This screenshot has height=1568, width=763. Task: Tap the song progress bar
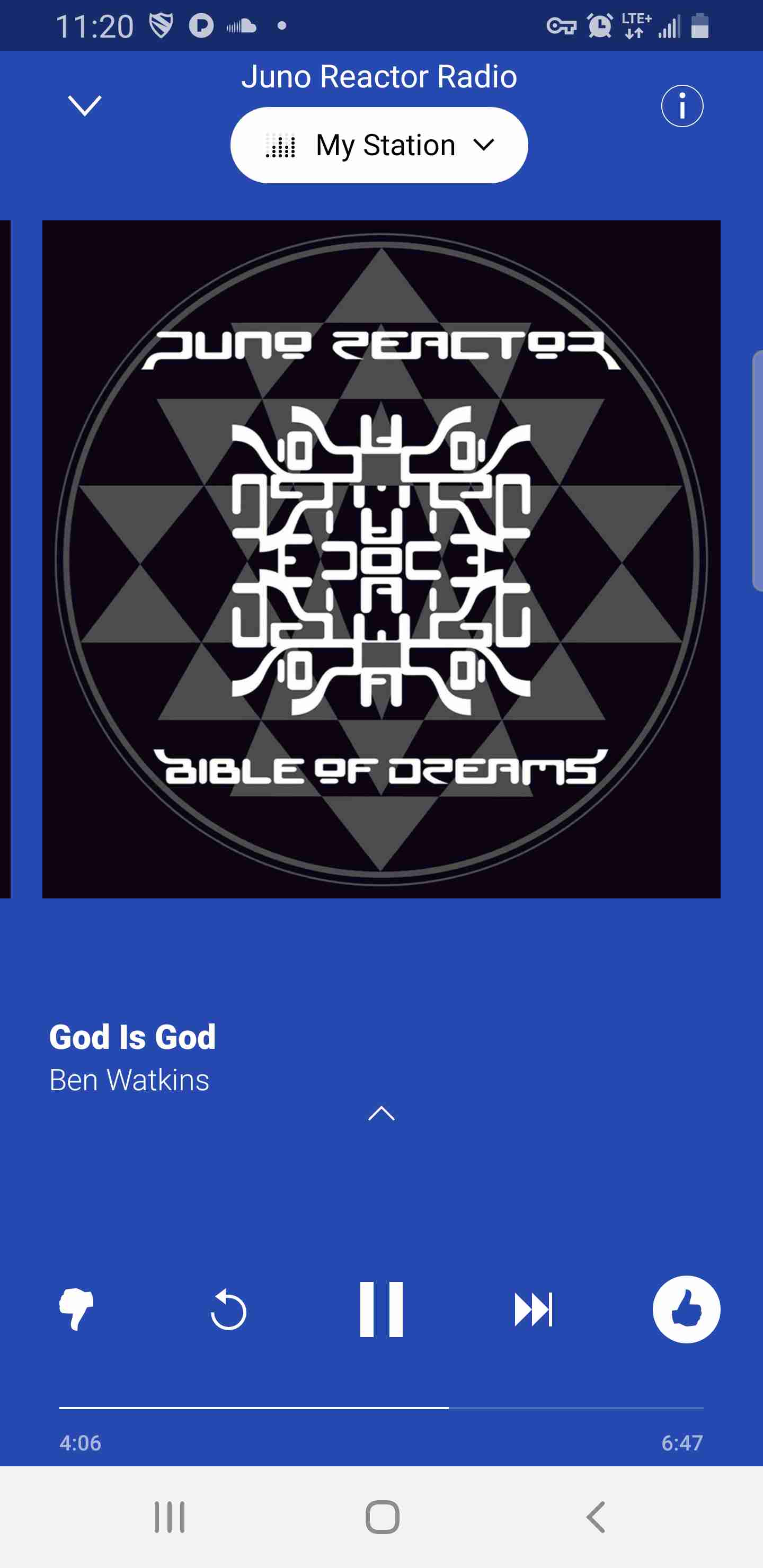point(381,1408)
